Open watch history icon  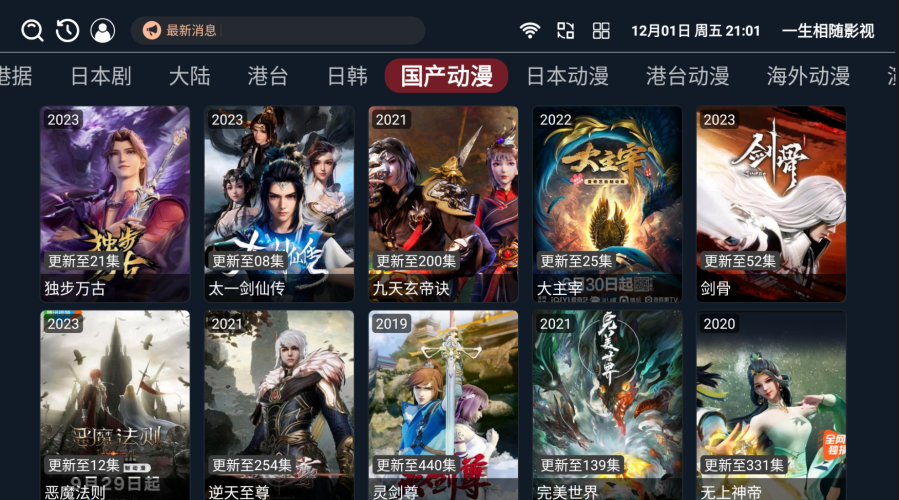(x=67, y=31)
